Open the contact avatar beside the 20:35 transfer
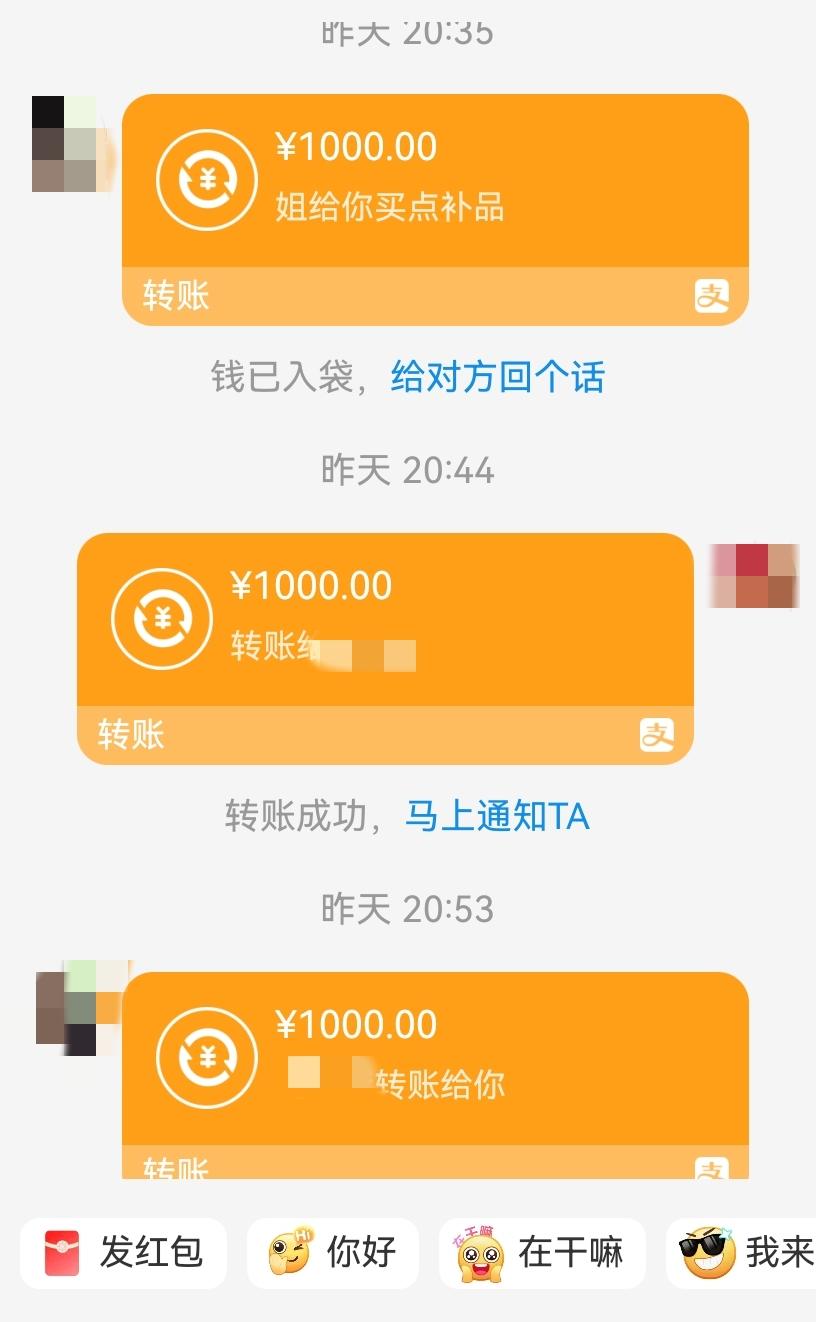The image size is (816, 1322). click(x=65, y=143)
